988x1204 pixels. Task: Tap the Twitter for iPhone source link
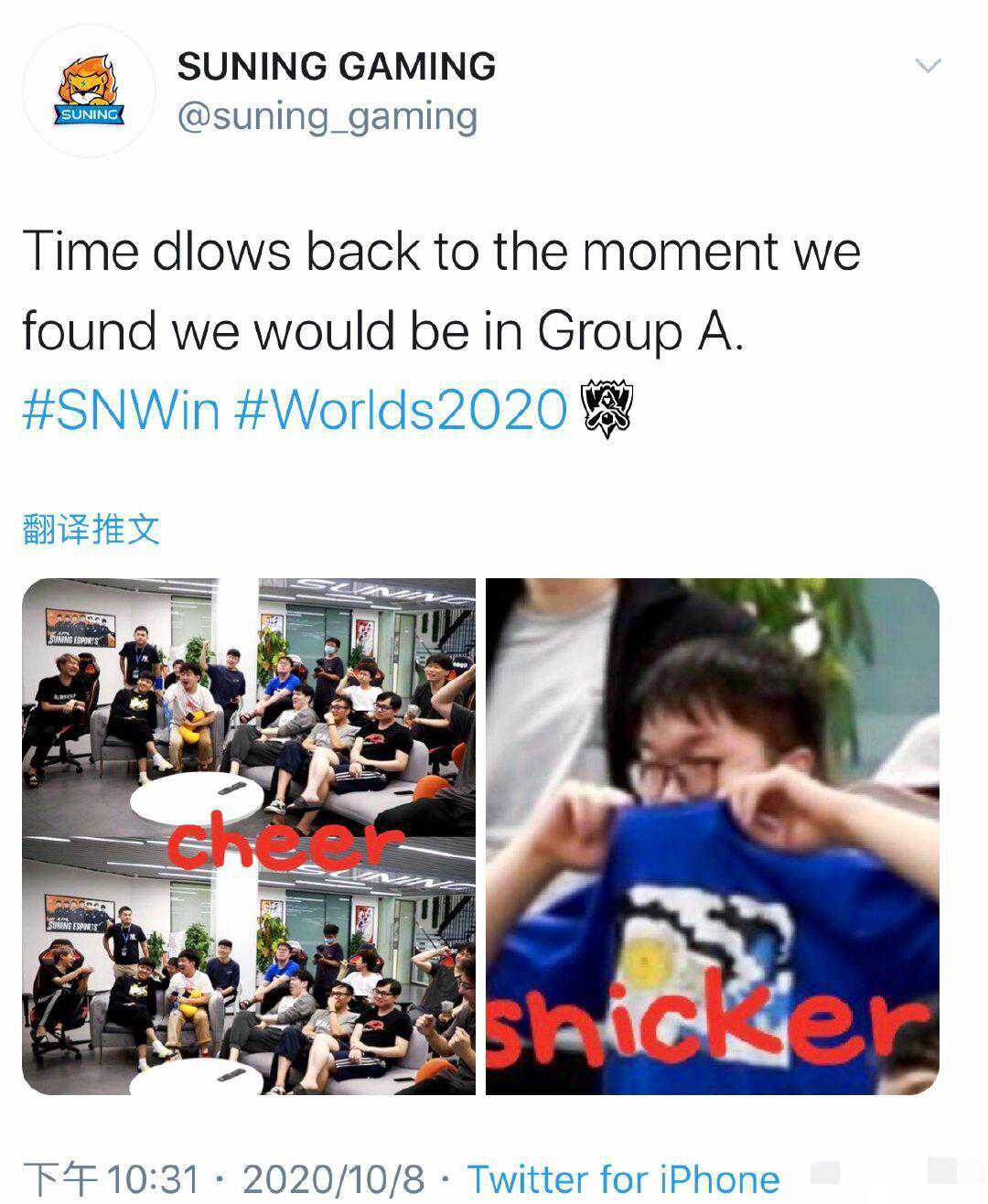coord(623,1178)
